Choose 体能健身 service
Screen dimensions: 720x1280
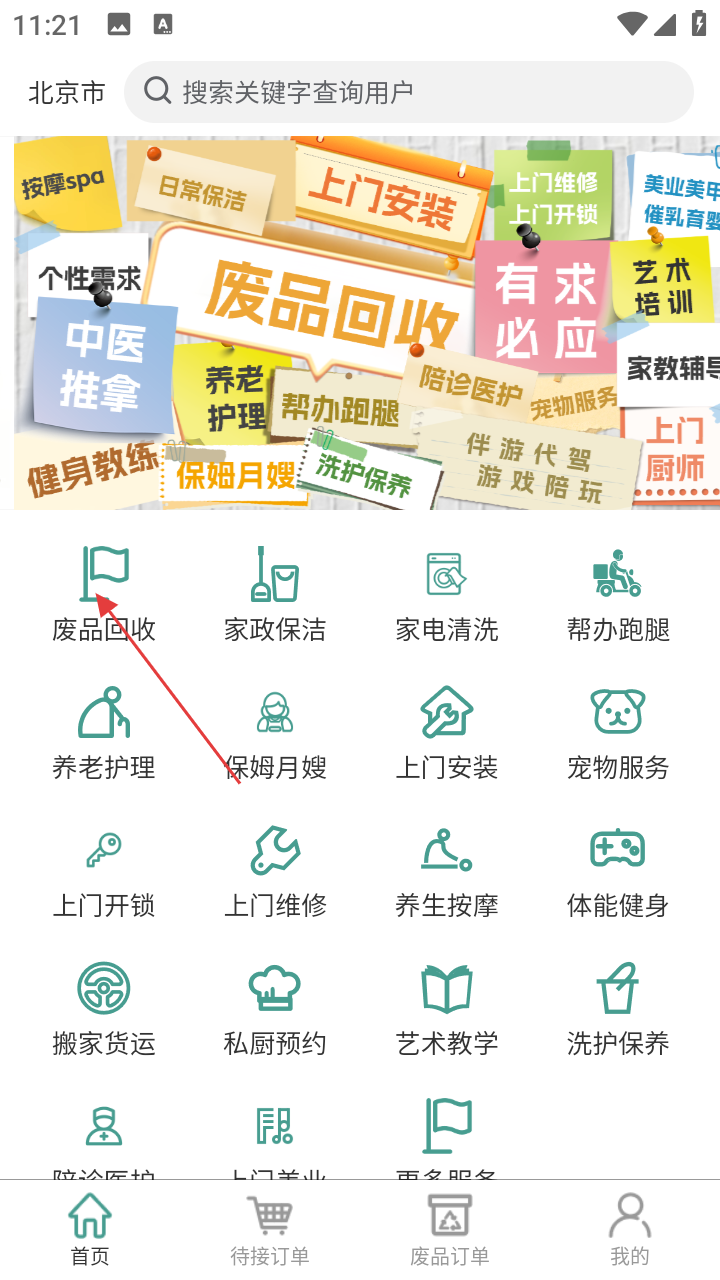click(x=618, y=869)
